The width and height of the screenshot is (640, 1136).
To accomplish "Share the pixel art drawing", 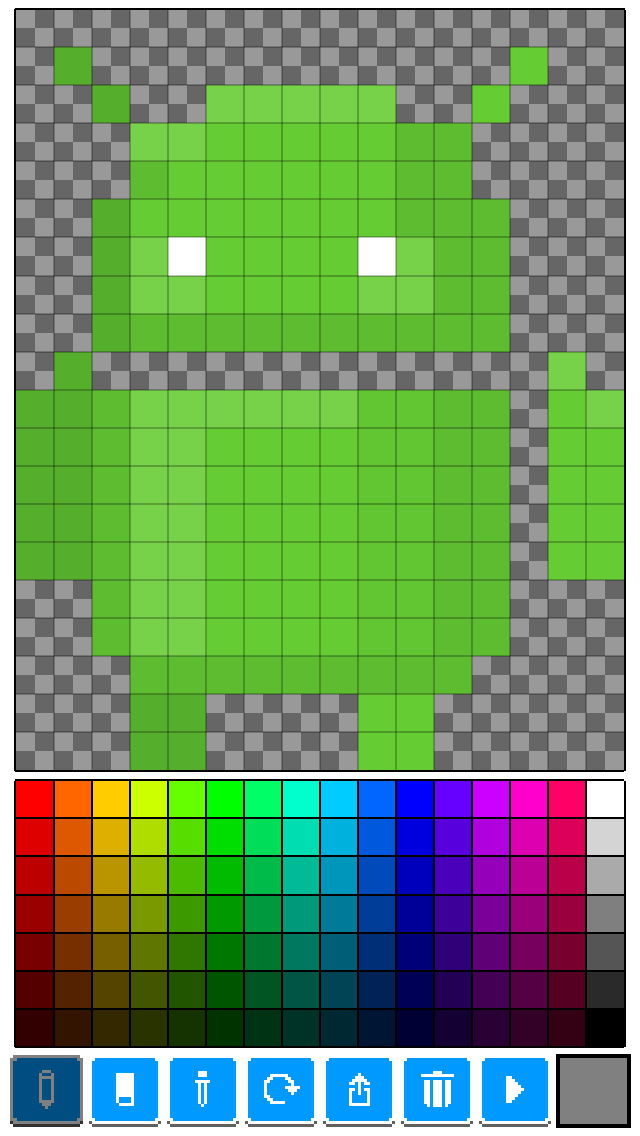I will (x=358, y=1090).
